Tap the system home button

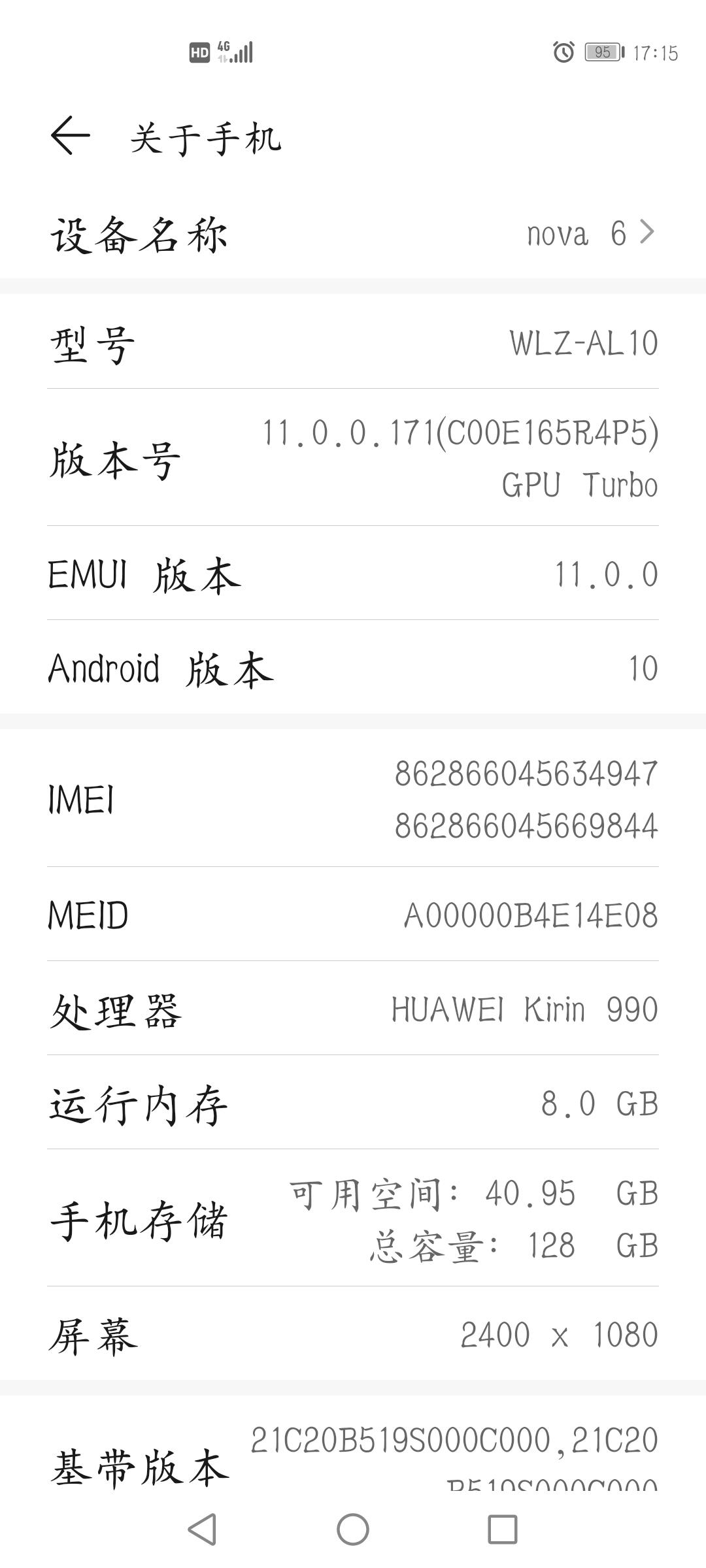pyautogui.click(x=353, y=1529)
